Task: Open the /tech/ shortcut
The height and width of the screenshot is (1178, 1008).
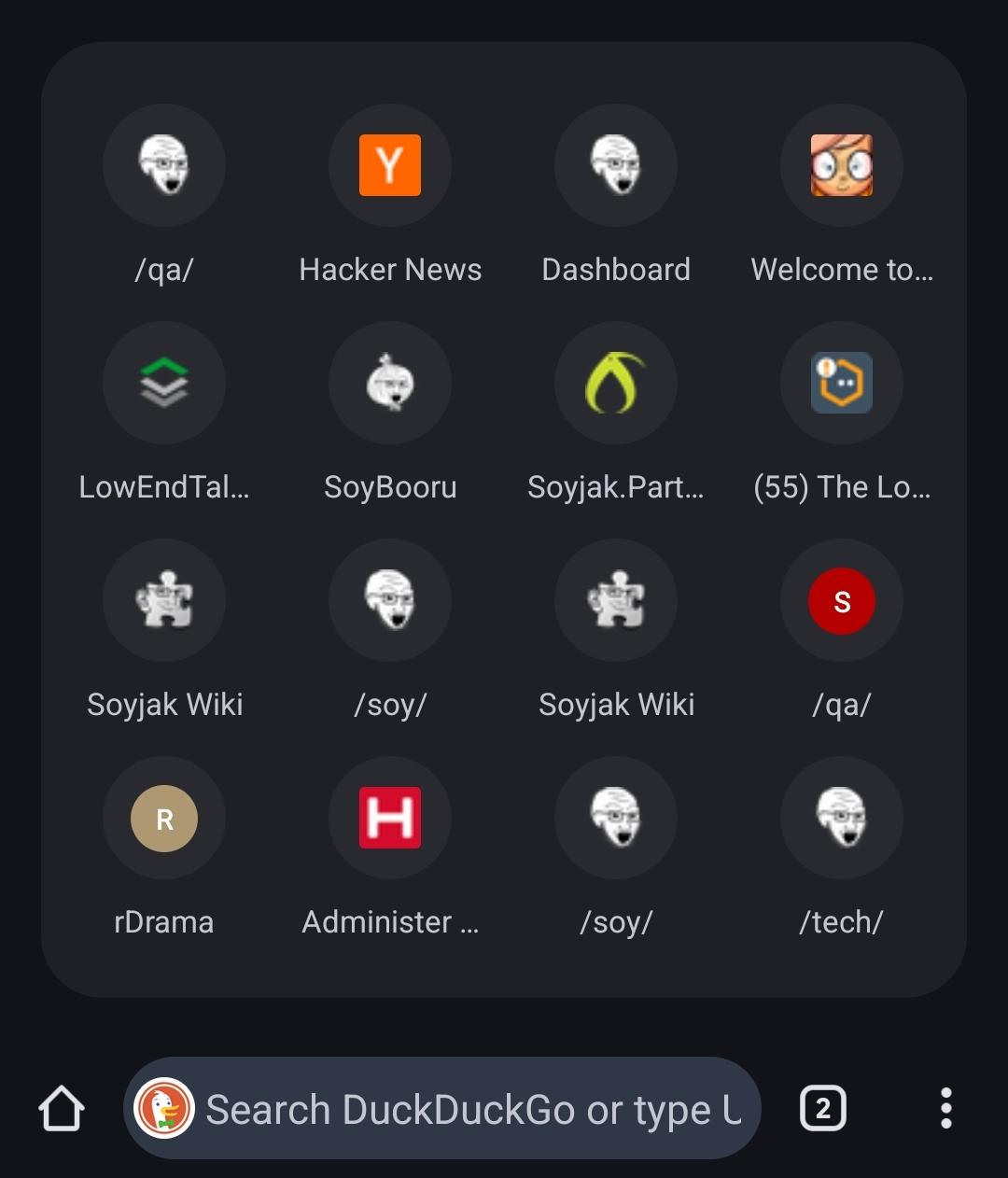Action: click(x=842, y=819)
